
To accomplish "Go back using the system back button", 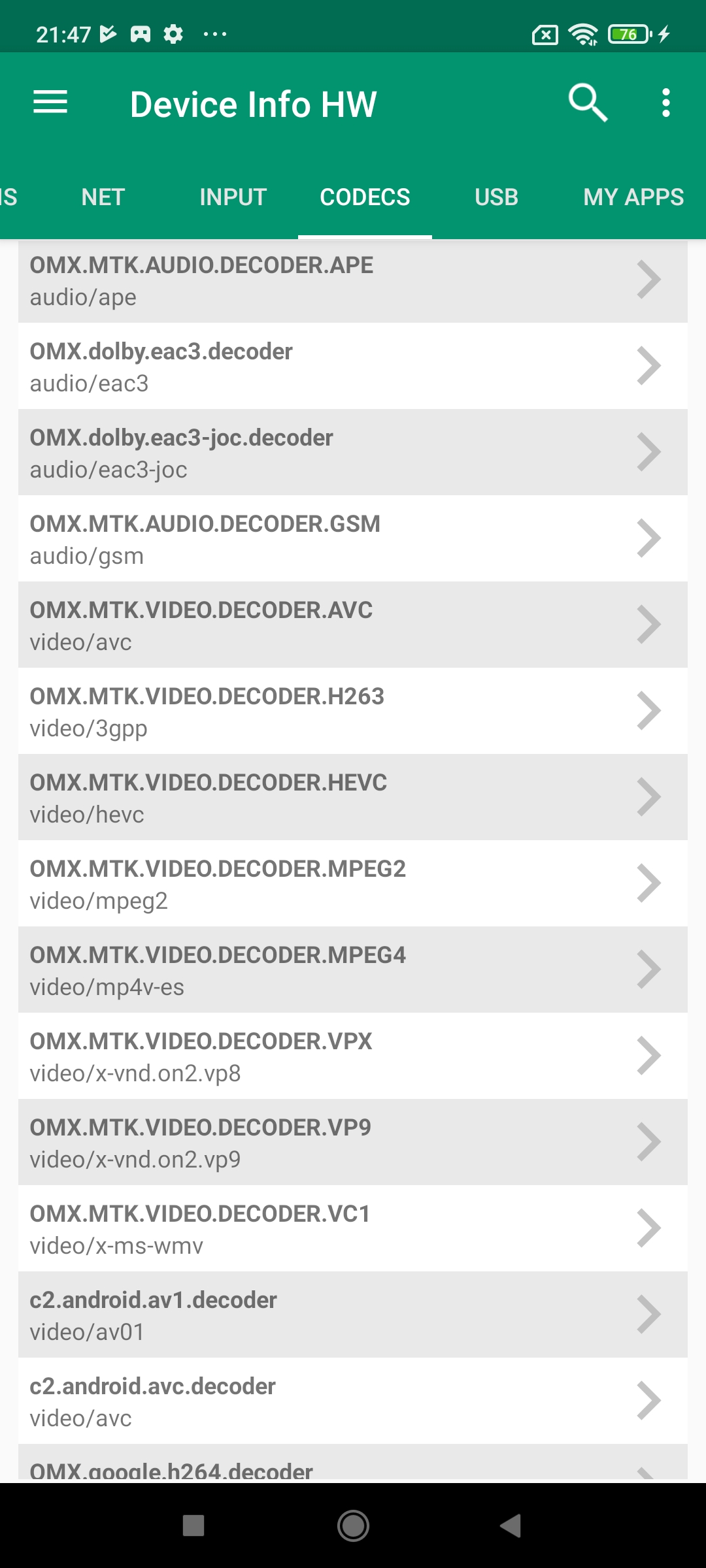I will pyautogui.click(x=511, y=1526).
